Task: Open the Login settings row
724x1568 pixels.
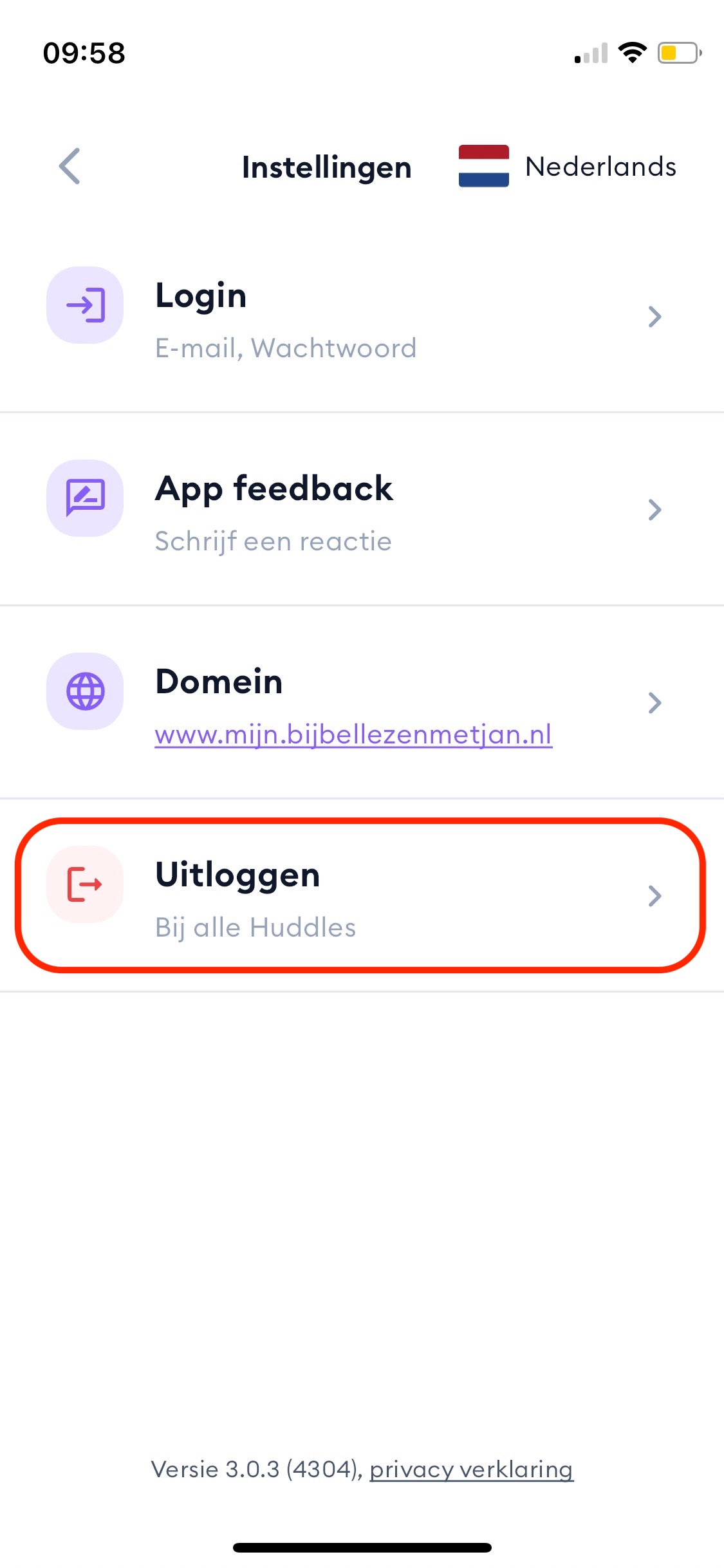Action: tap(362, 317)
